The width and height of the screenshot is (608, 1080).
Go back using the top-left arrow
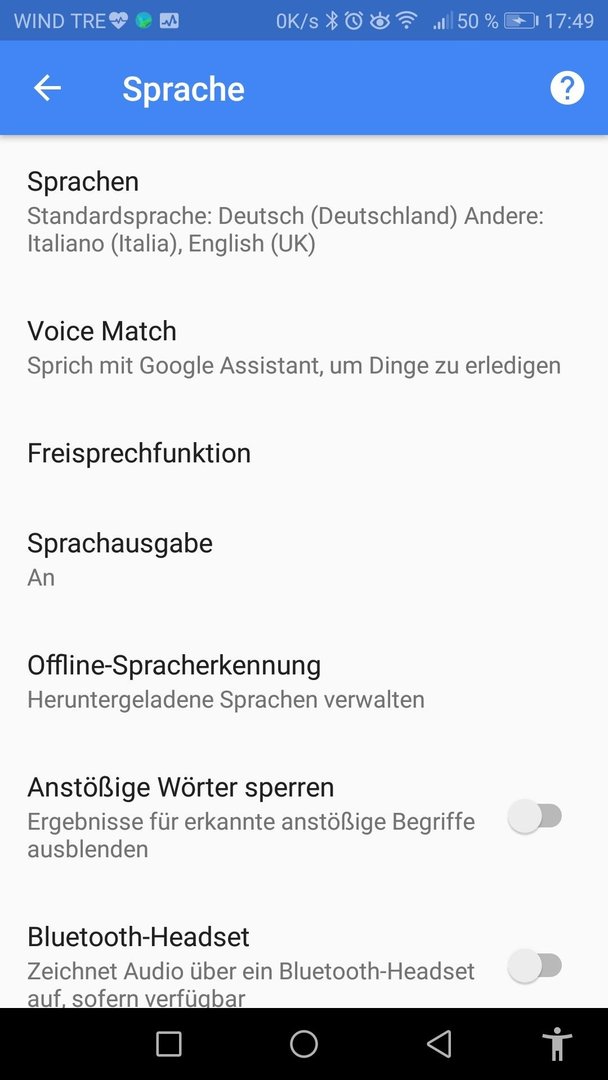pos(48,88)
